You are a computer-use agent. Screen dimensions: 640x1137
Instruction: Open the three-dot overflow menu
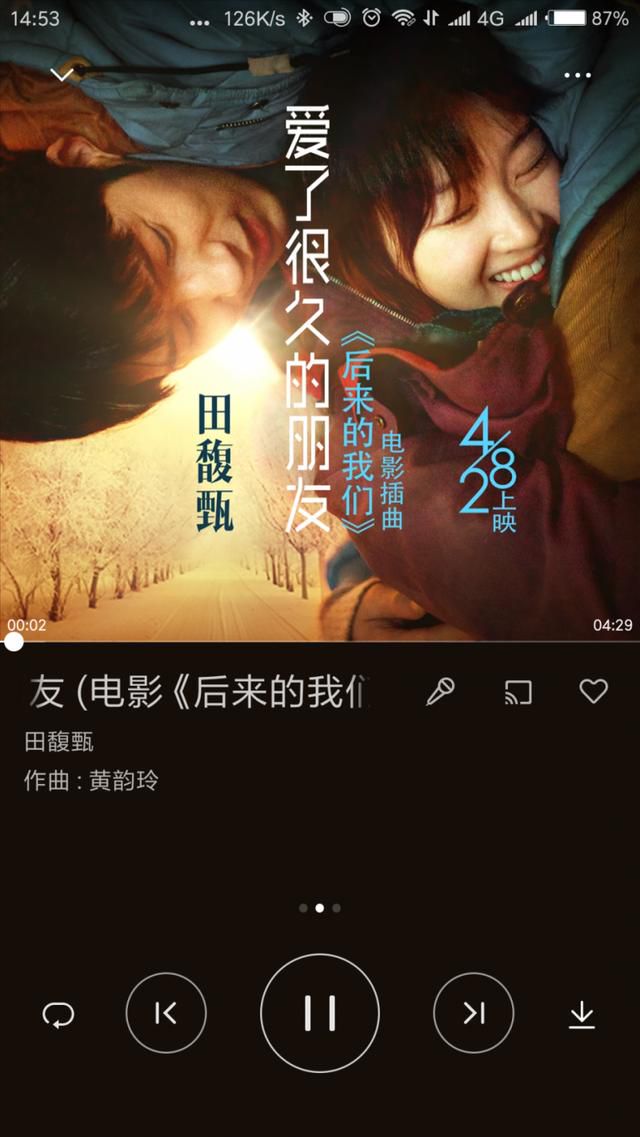(x=577, y=75)
